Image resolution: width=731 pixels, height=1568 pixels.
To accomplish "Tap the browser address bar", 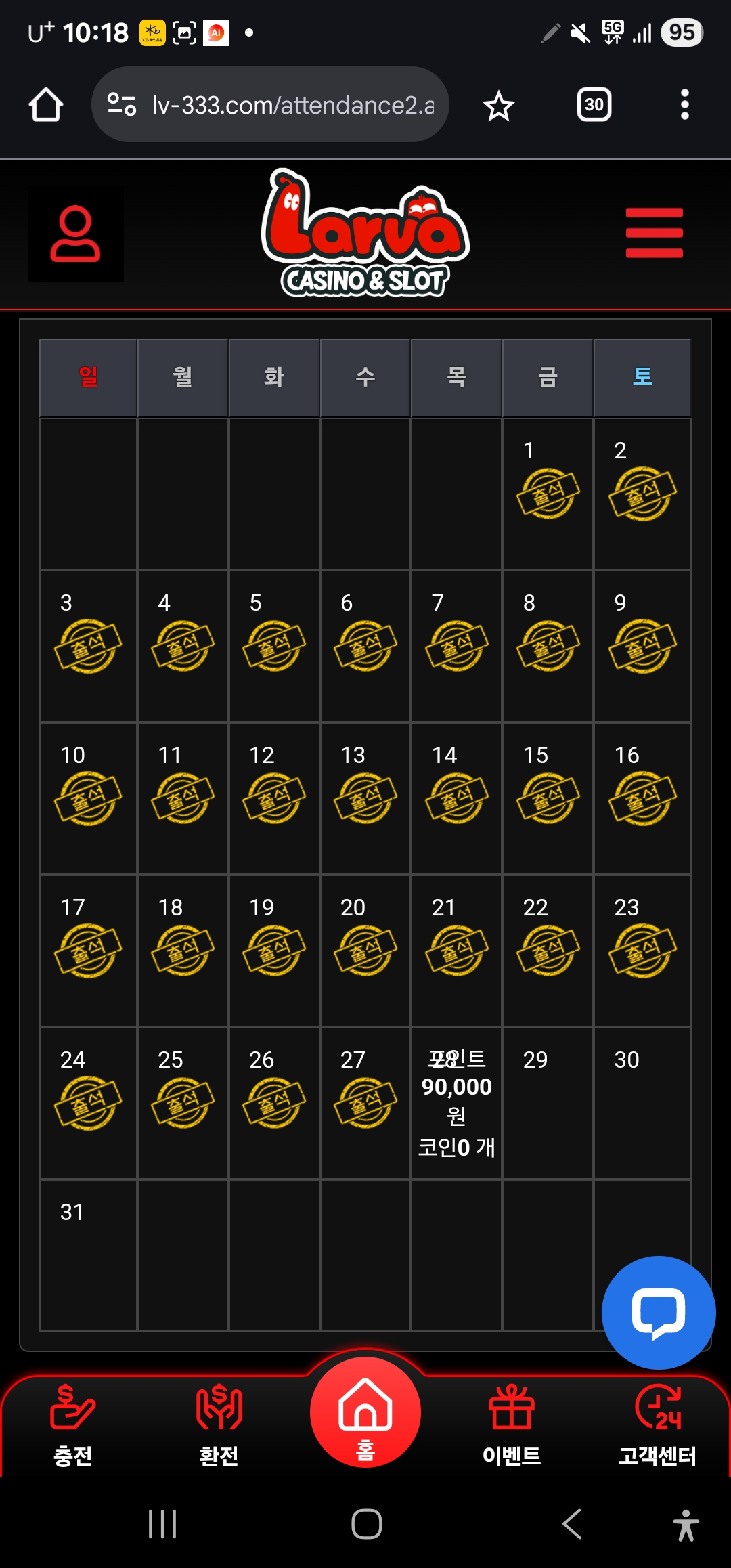I will coord(292,105).
